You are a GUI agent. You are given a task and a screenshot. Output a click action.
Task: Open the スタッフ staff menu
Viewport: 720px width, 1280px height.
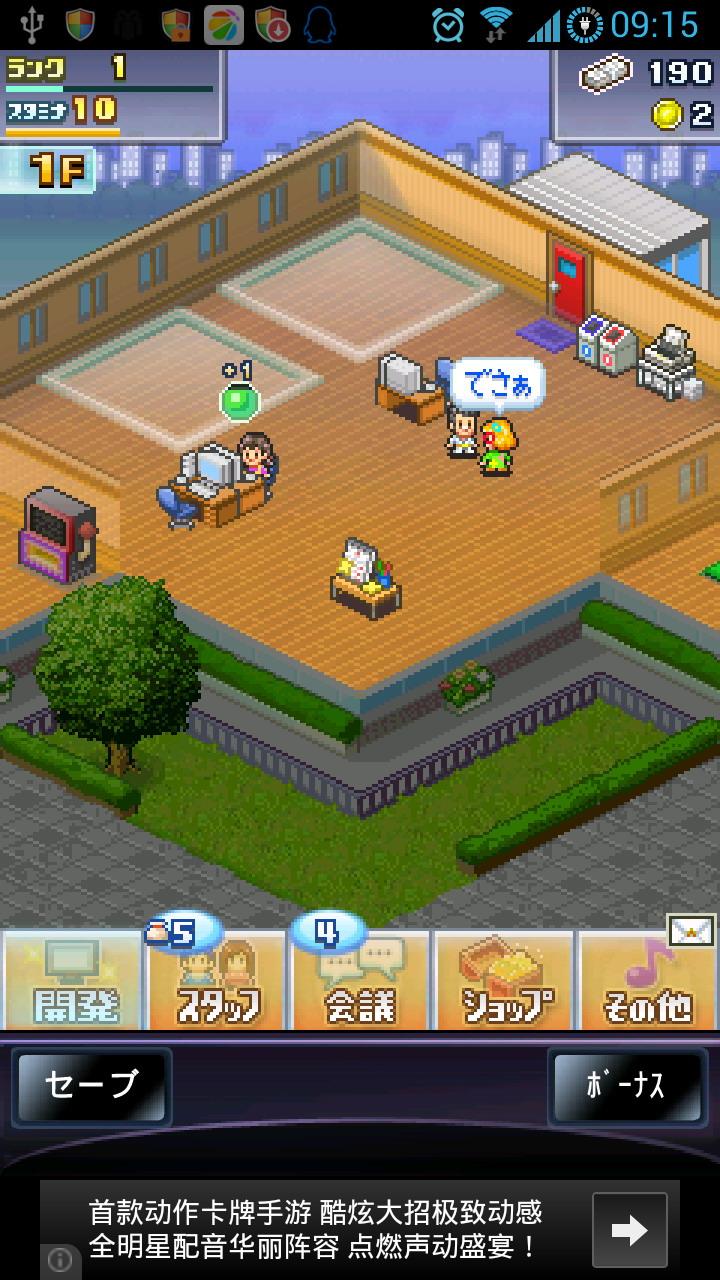click(217, 981)
